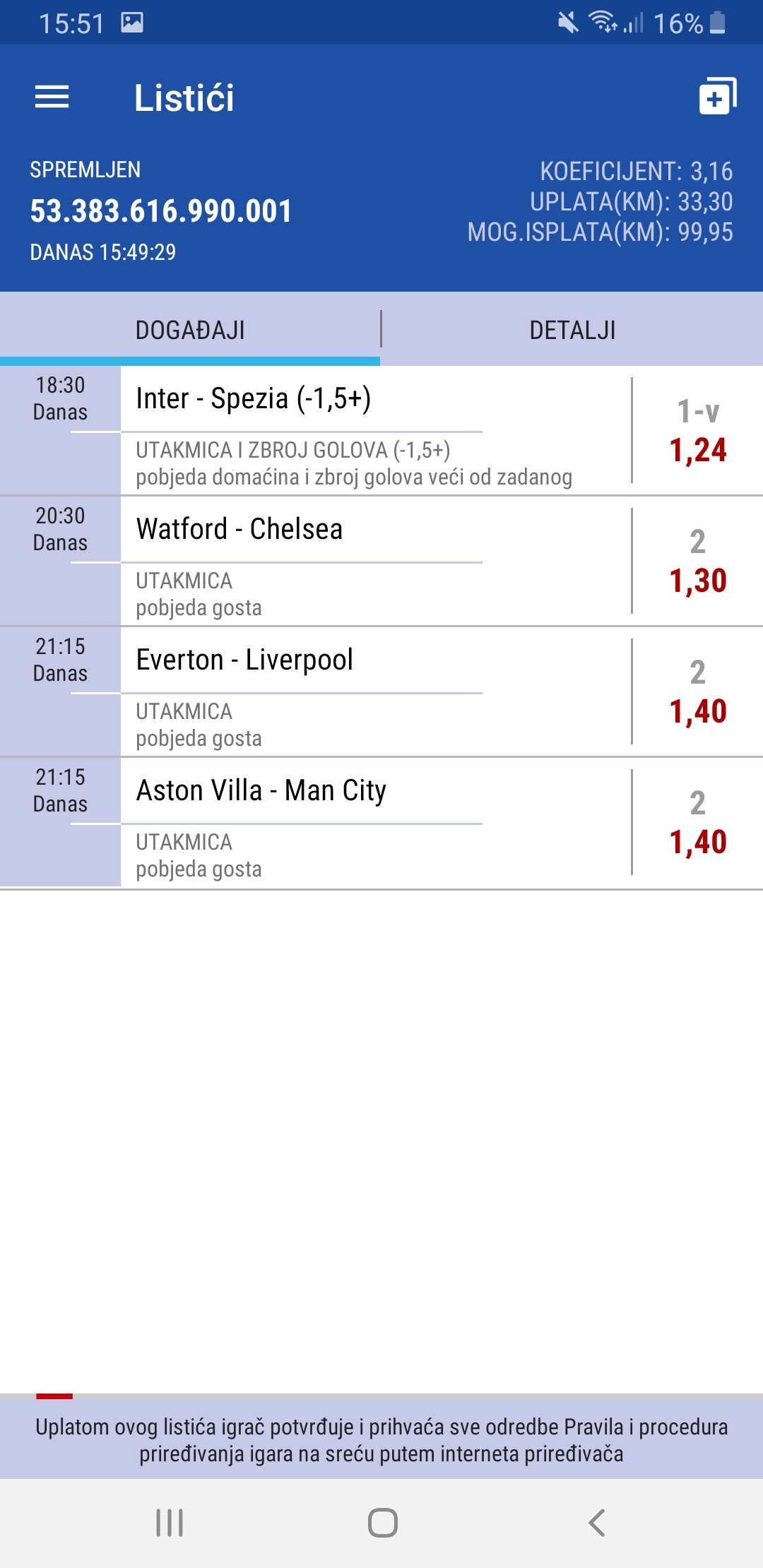The image size is (763, 1568).
Task: Open the Watford - Chelsea event row
Action: [x=374, y=562]
